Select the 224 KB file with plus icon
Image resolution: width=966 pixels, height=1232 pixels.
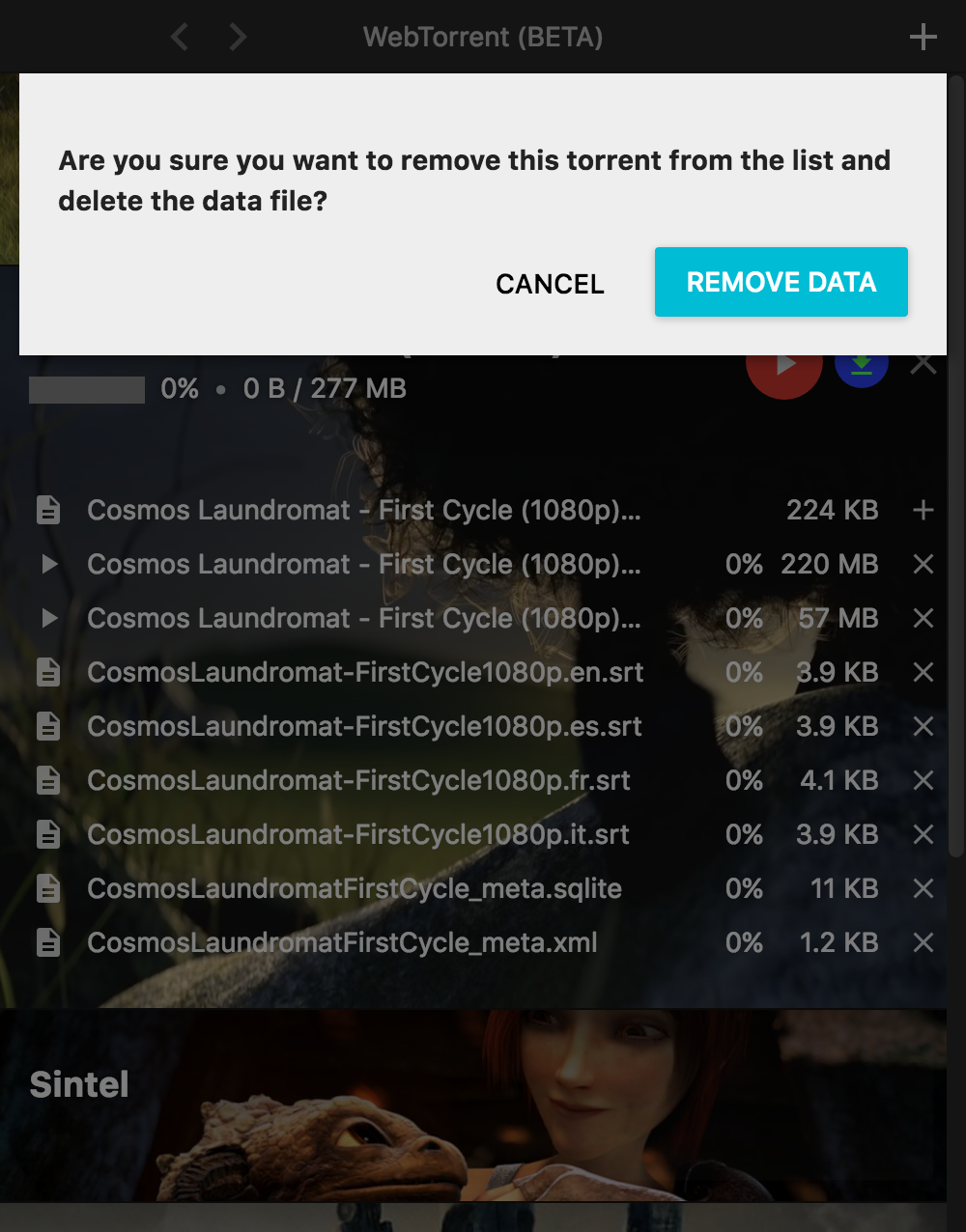(x=923, y=510)
